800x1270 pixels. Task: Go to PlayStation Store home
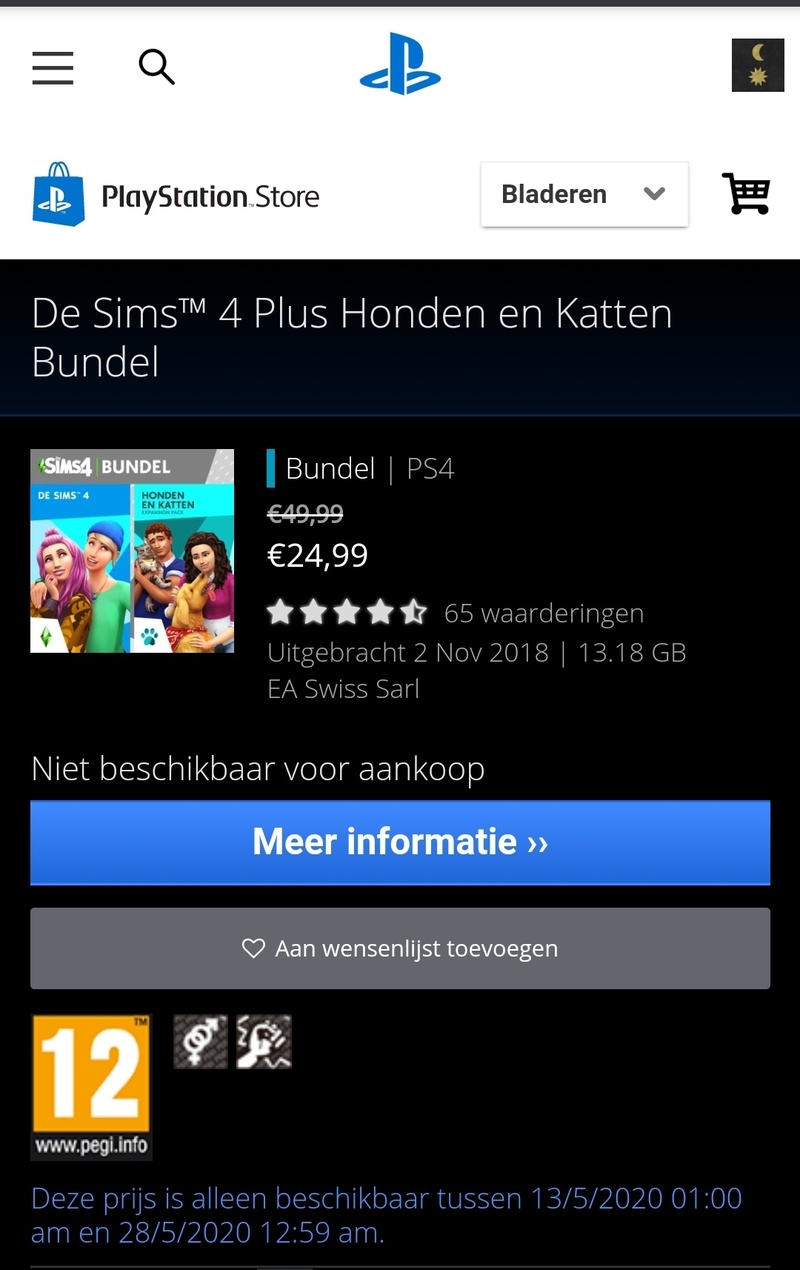[176, 195]
